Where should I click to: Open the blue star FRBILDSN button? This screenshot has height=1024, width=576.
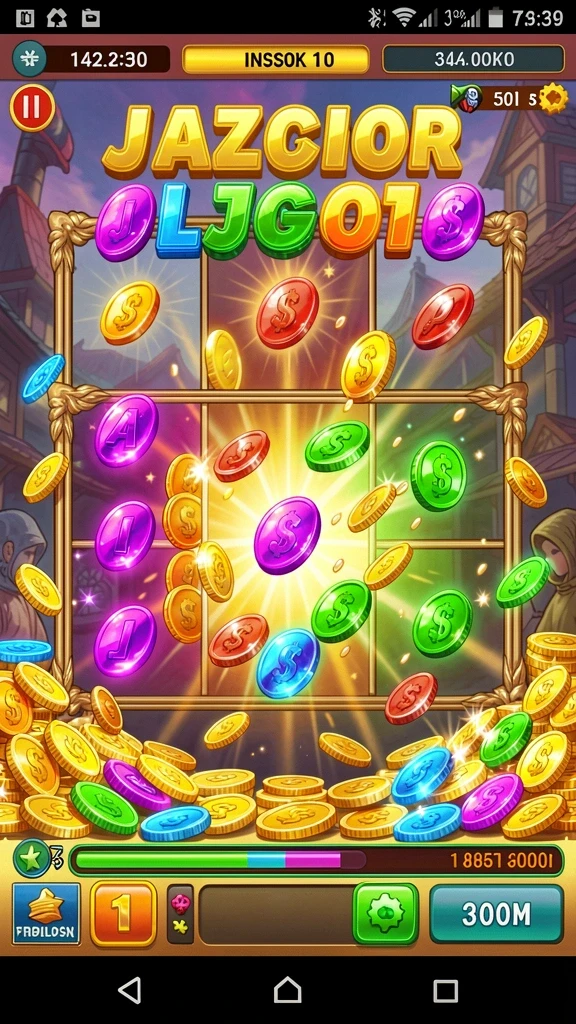(46, 914)
